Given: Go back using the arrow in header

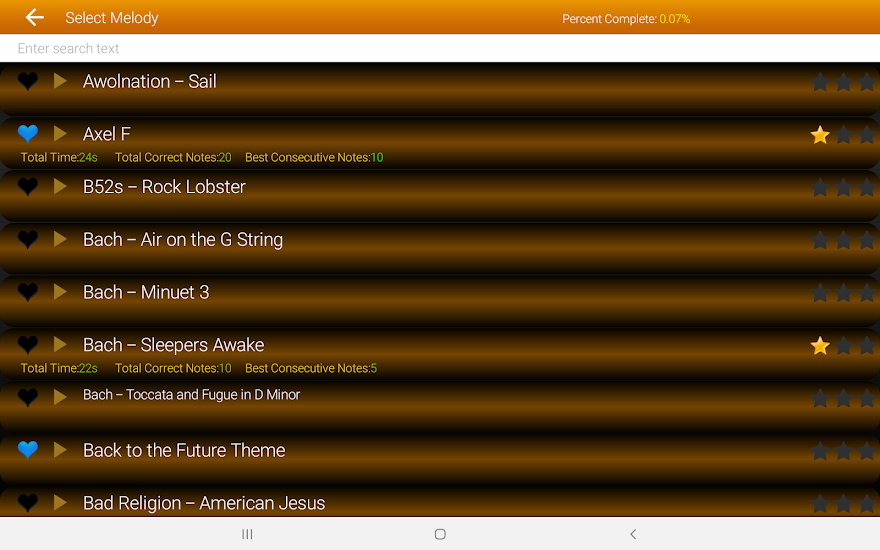Looking at the screenshot, I should coord(35,17).
